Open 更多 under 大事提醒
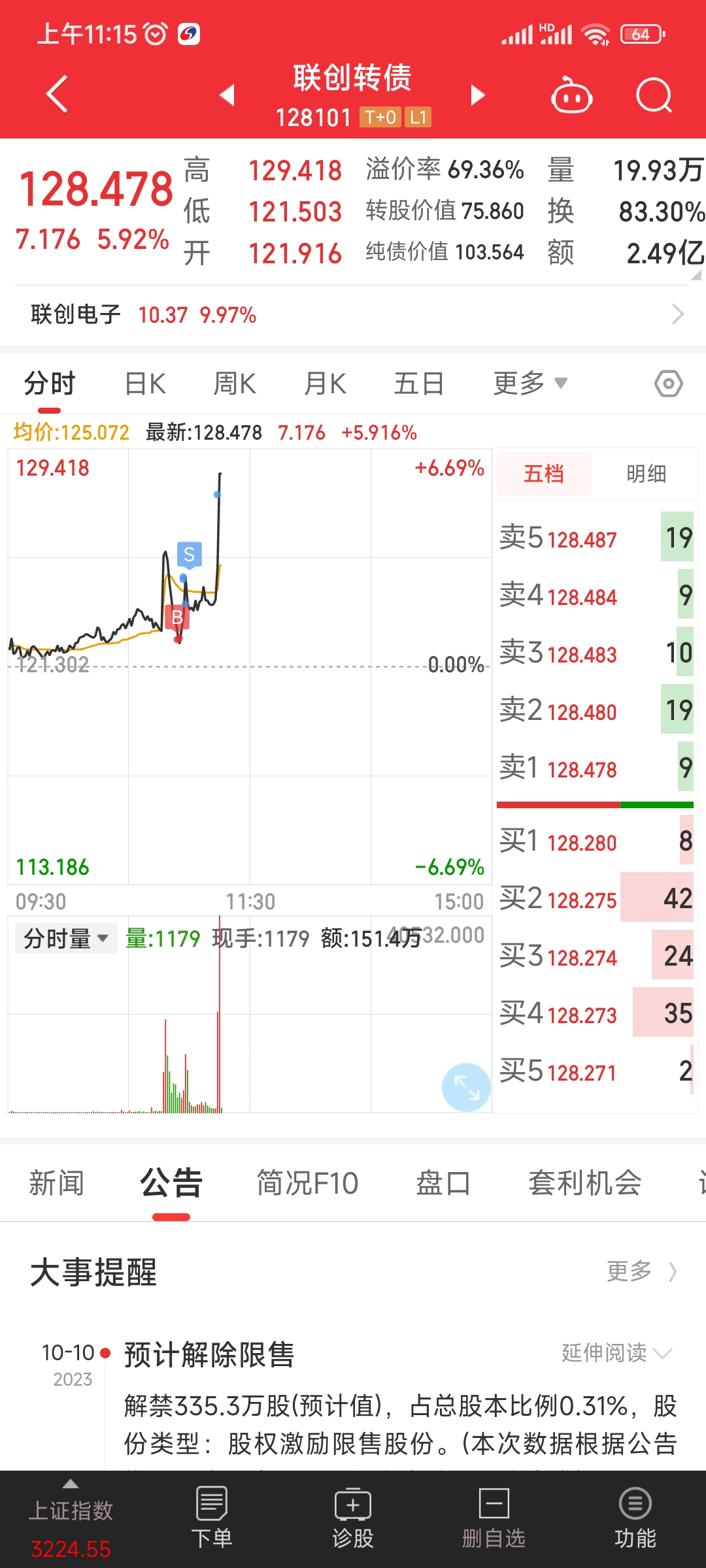The height and width of the screenshot is (1568, 706). (641, 1271)
